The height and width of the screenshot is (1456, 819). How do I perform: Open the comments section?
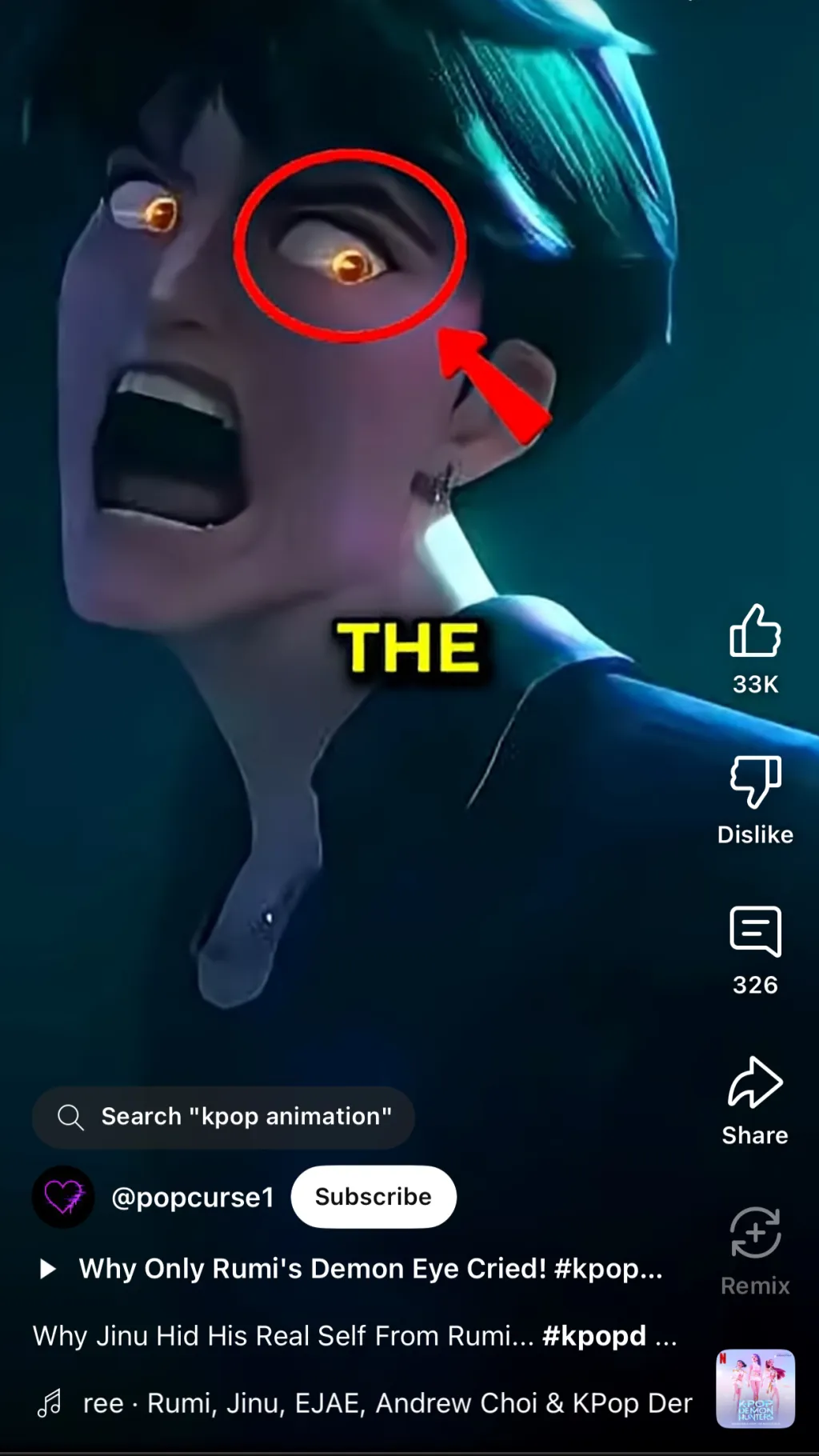click(x=755, y=933)
